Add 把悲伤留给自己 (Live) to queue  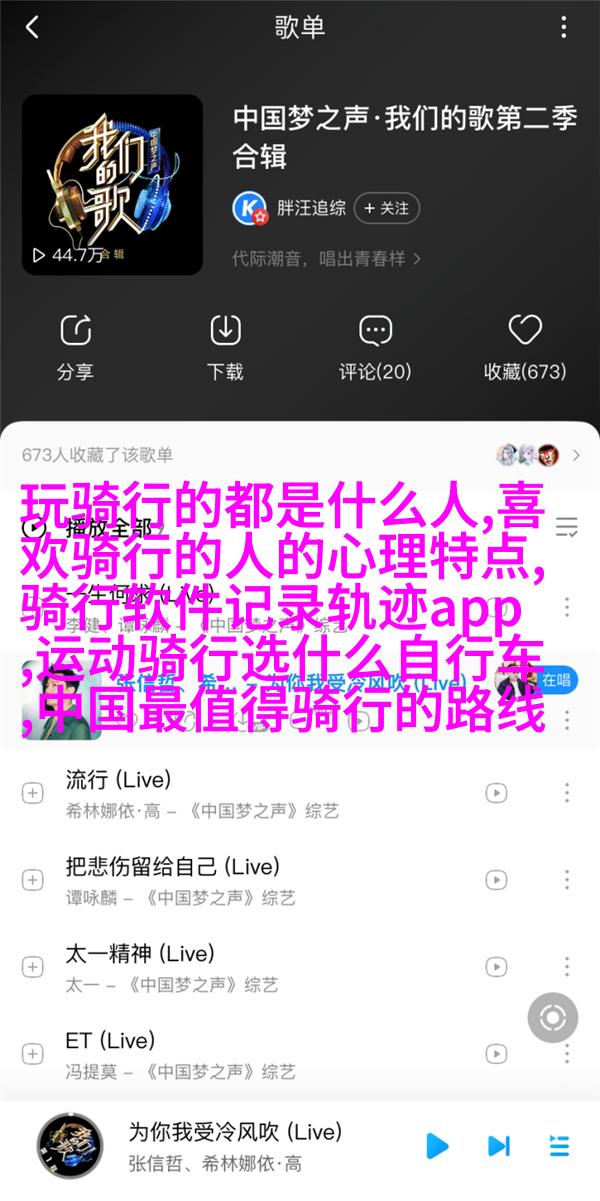point(33,879)
